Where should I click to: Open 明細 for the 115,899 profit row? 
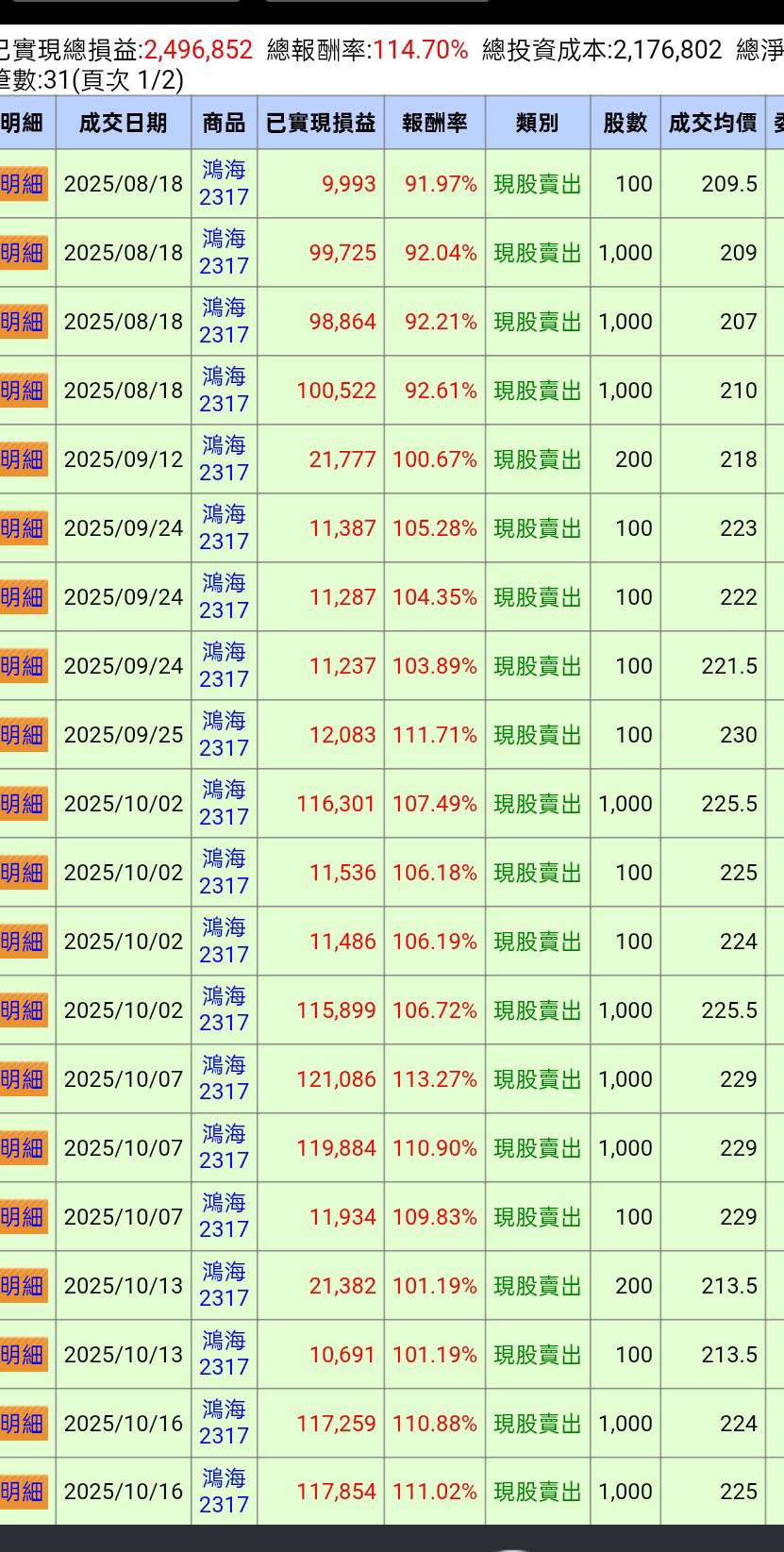[x=24, y=1010]
